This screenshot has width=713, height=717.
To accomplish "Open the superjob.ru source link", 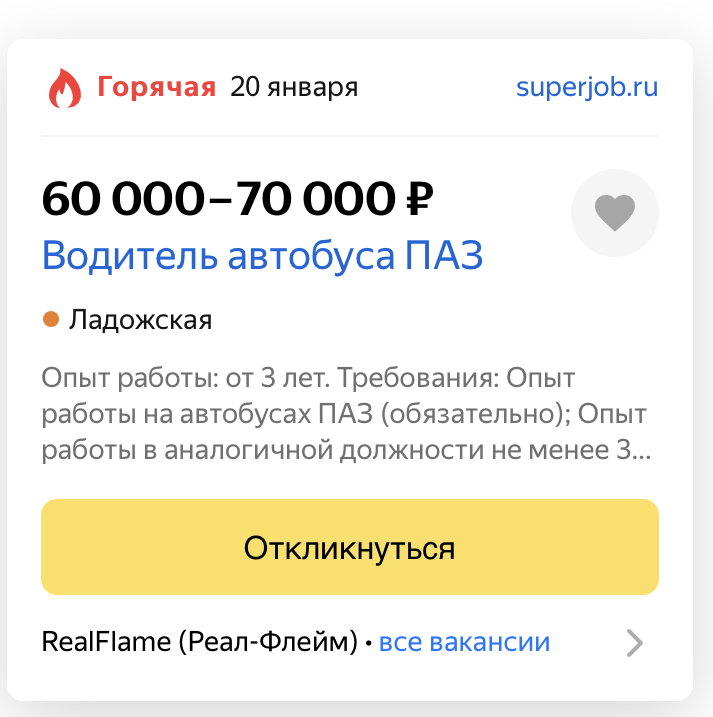I will pyautogui.click(x=586, y=87).
